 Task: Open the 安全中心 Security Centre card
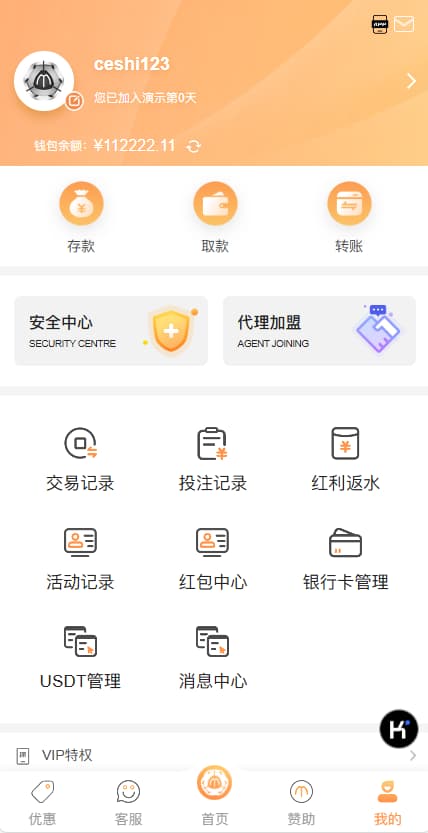tap(111, 331)
